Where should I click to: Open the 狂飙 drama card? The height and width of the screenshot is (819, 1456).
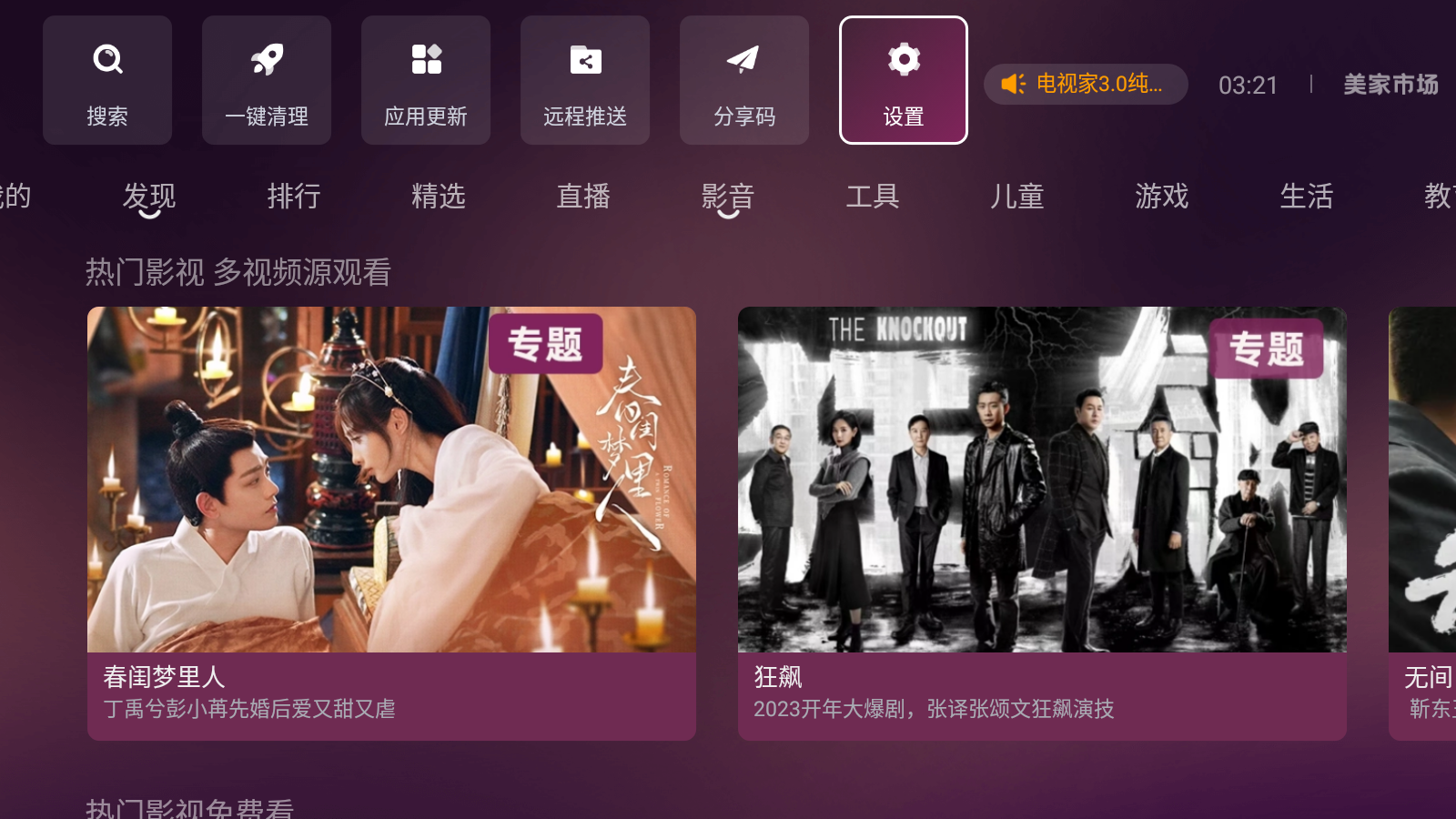(1042, 522)
